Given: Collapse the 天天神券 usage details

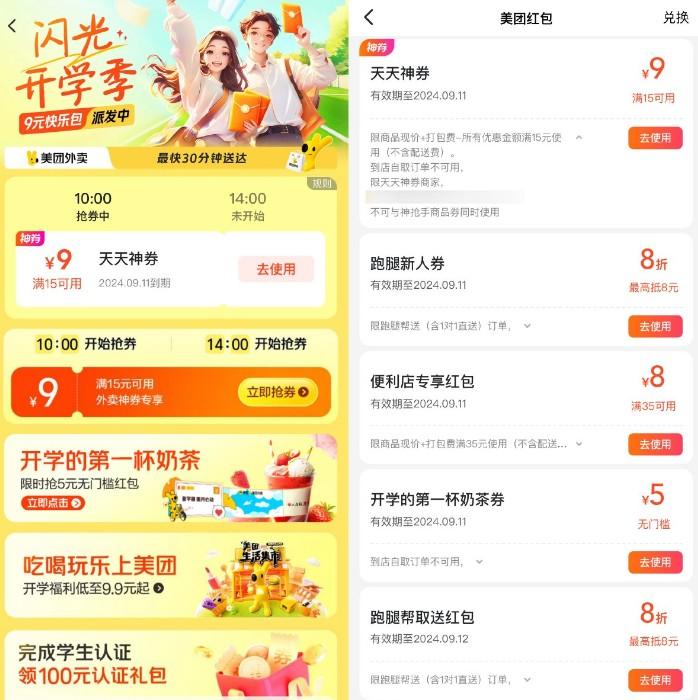Looking at the screenshot, I should pos(578,137).
